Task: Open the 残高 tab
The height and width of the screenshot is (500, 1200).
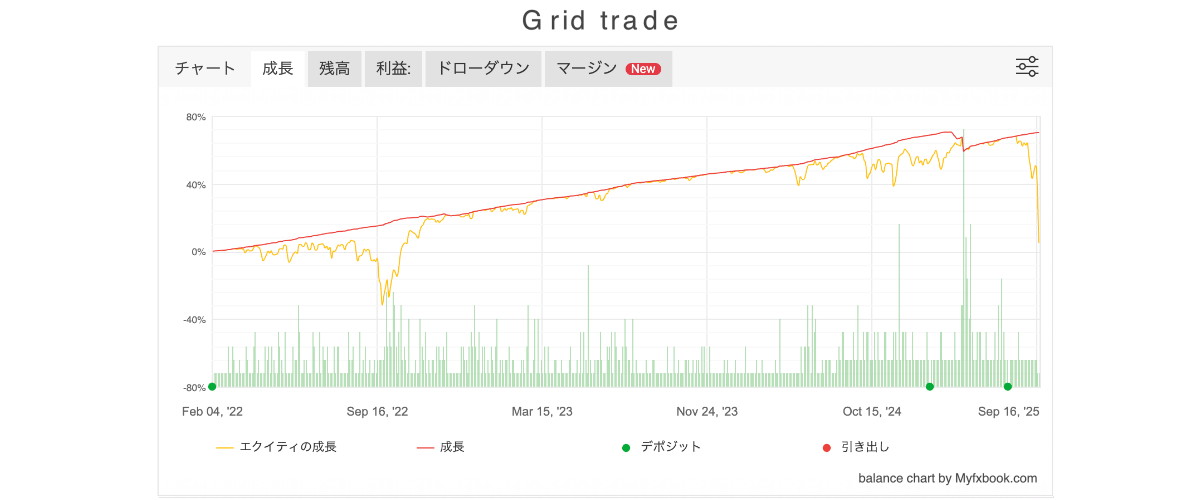Action: (334, 69)
